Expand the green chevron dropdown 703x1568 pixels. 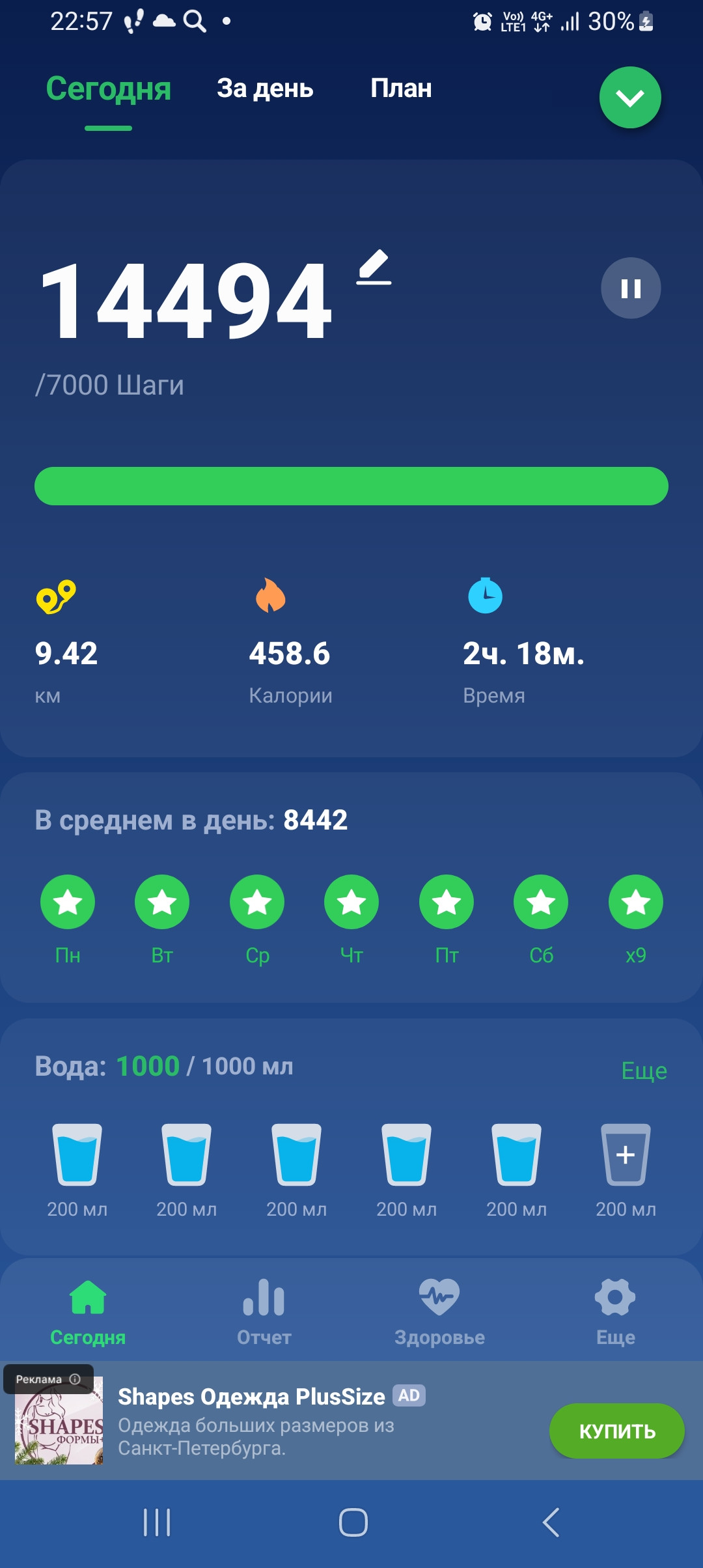[x=630, y=98]
